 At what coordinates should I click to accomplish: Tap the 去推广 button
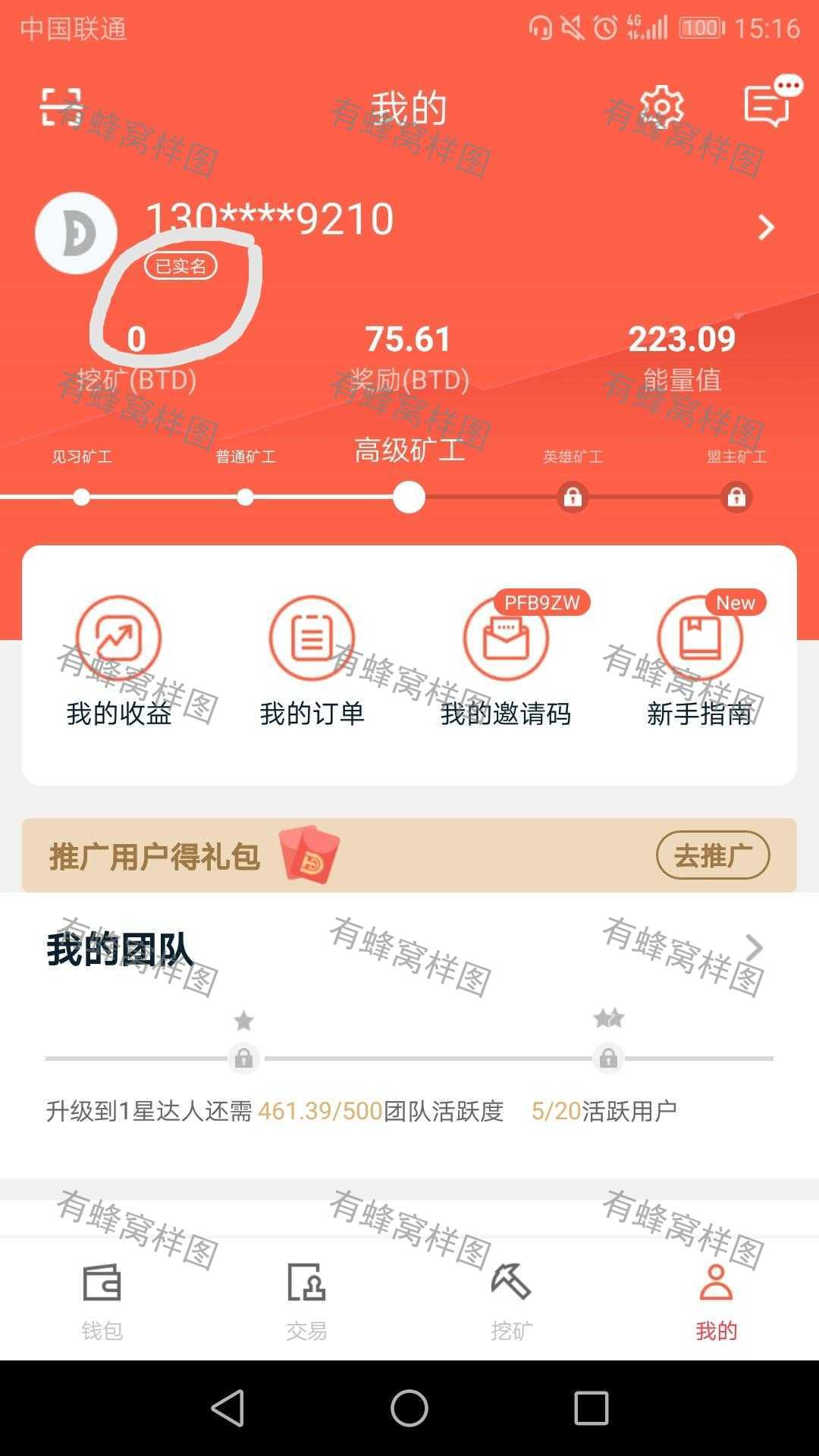pyautogui.click(x=713, y=855)
